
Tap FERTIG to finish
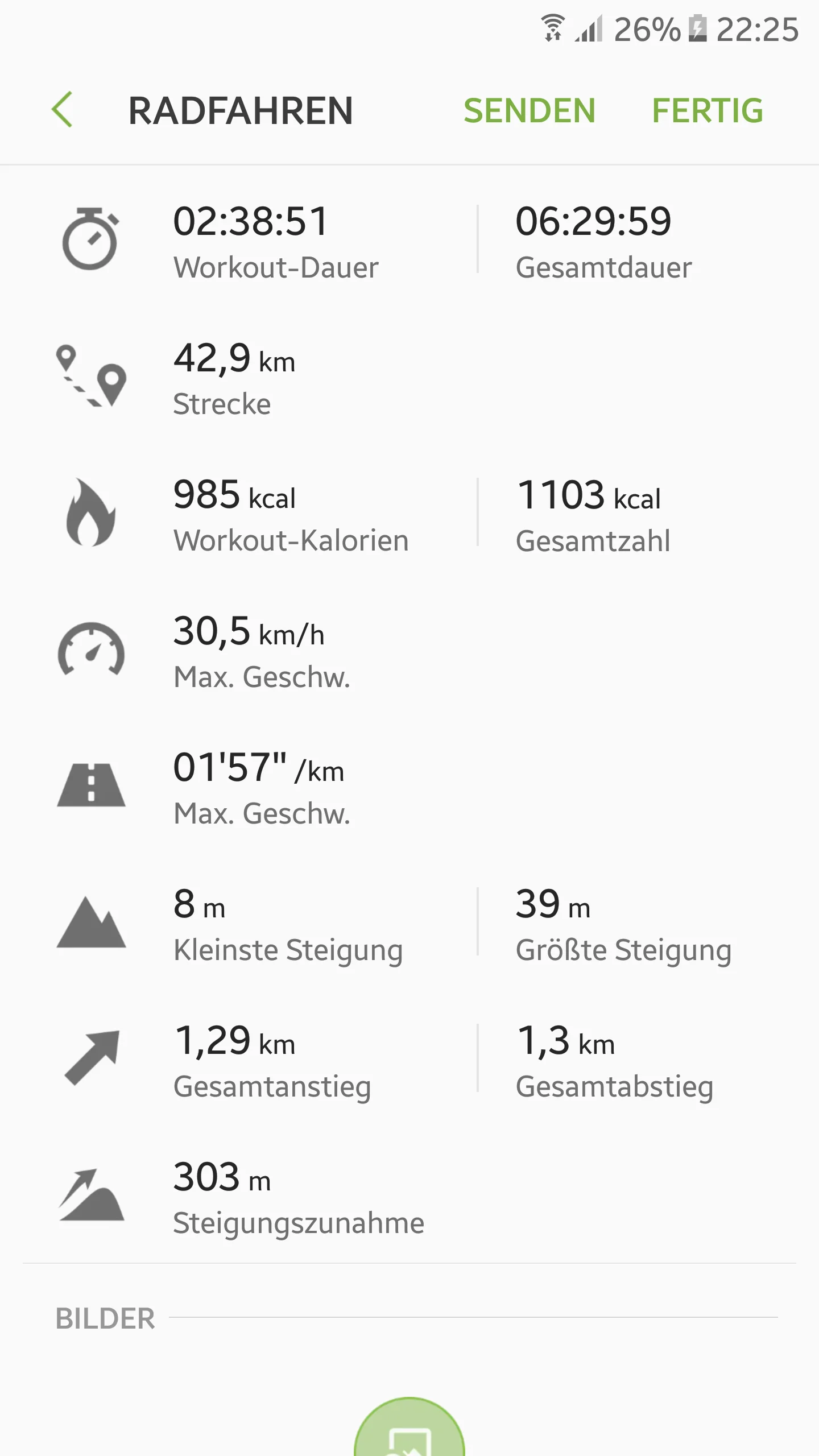[x=708, y=110]
